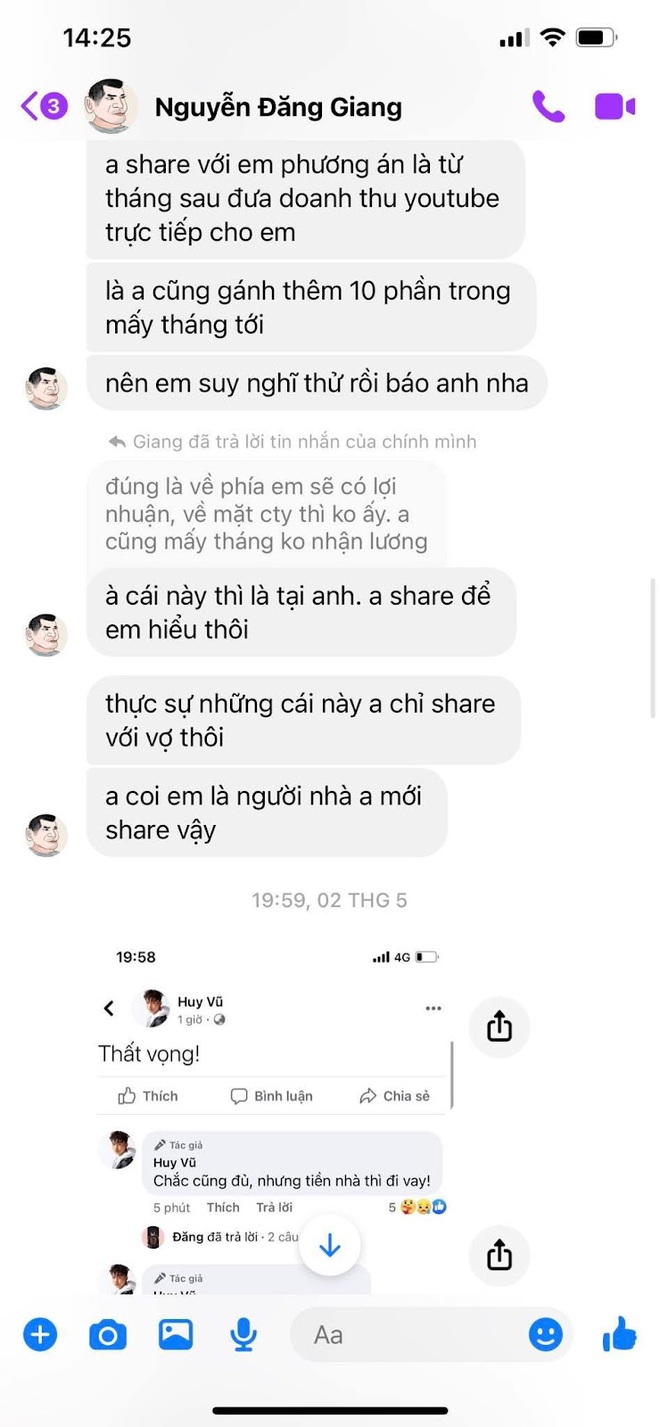Open the emoji picker
This screenshot has height=1427, width=660.
point(545,1334)
